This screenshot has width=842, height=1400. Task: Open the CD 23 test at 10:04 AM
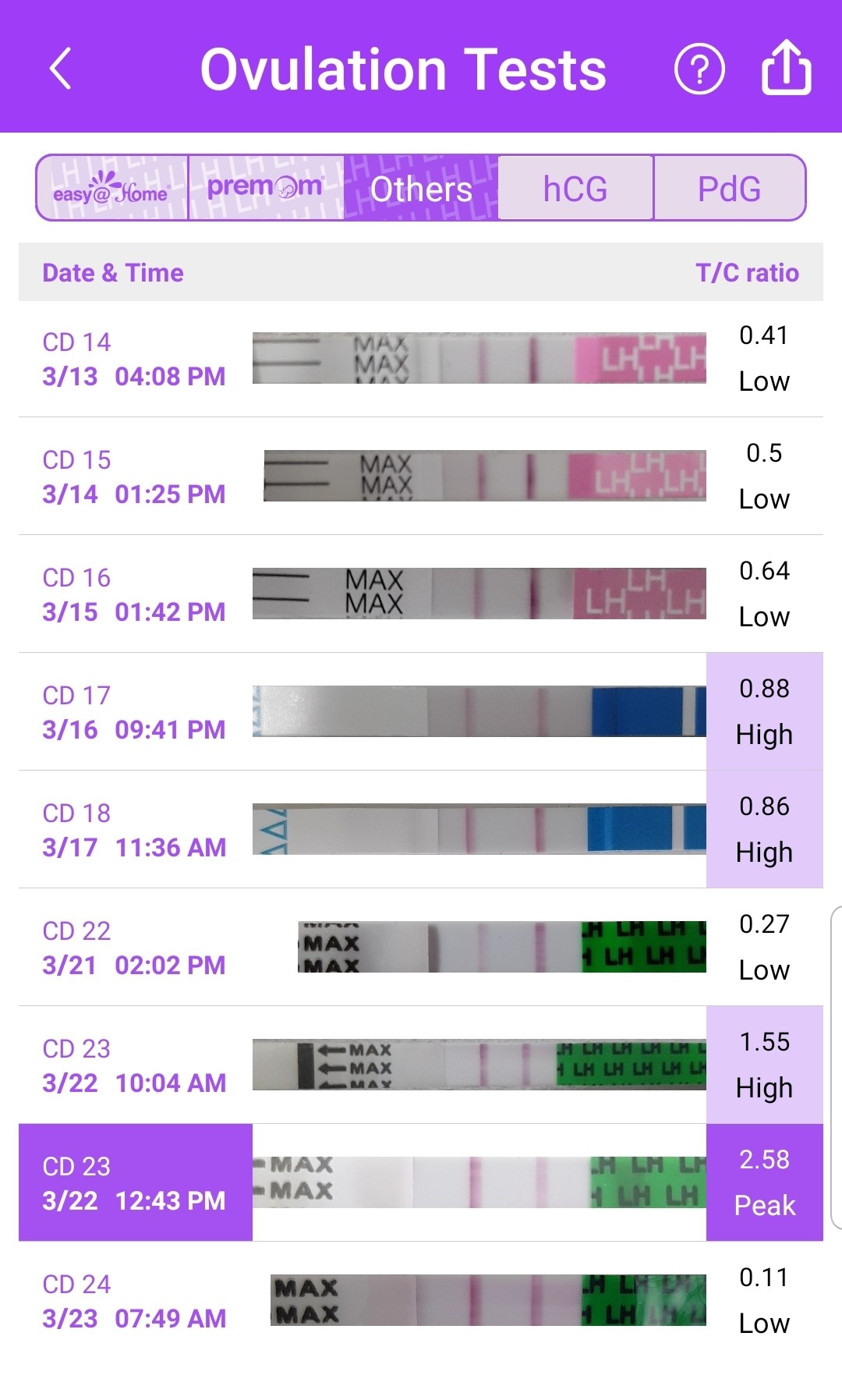point(421,1065)
